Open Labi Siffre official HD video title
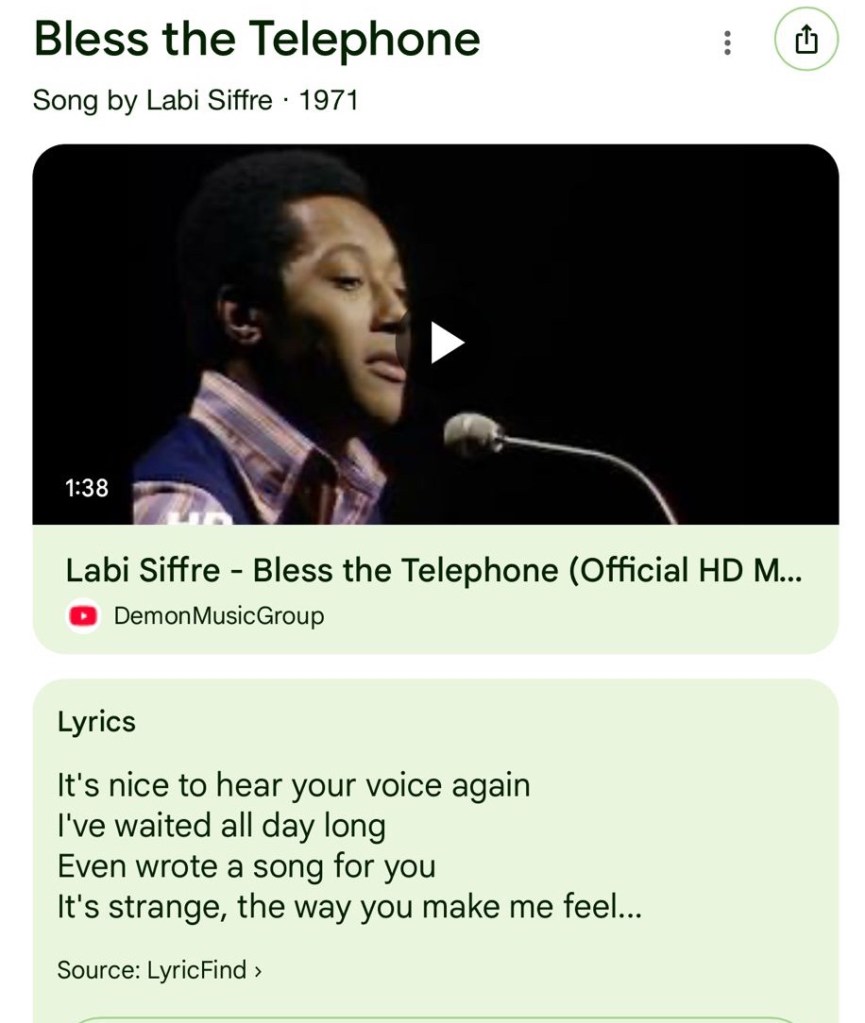865x1023 pixels. coord(433,571)
